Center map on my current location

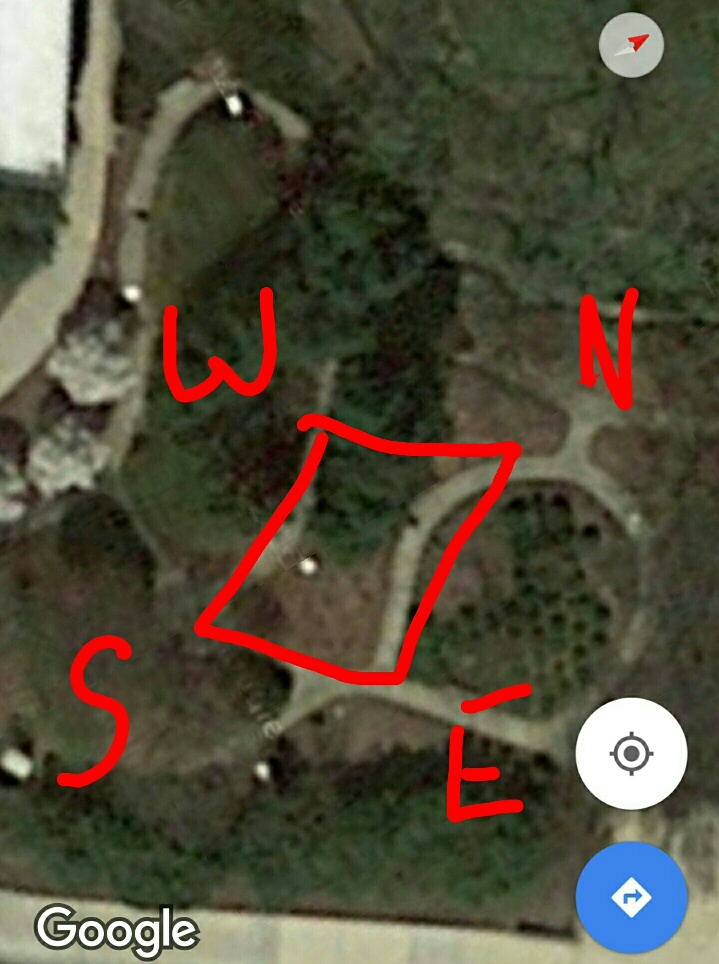pyautogui.click(x=631, y=754)
